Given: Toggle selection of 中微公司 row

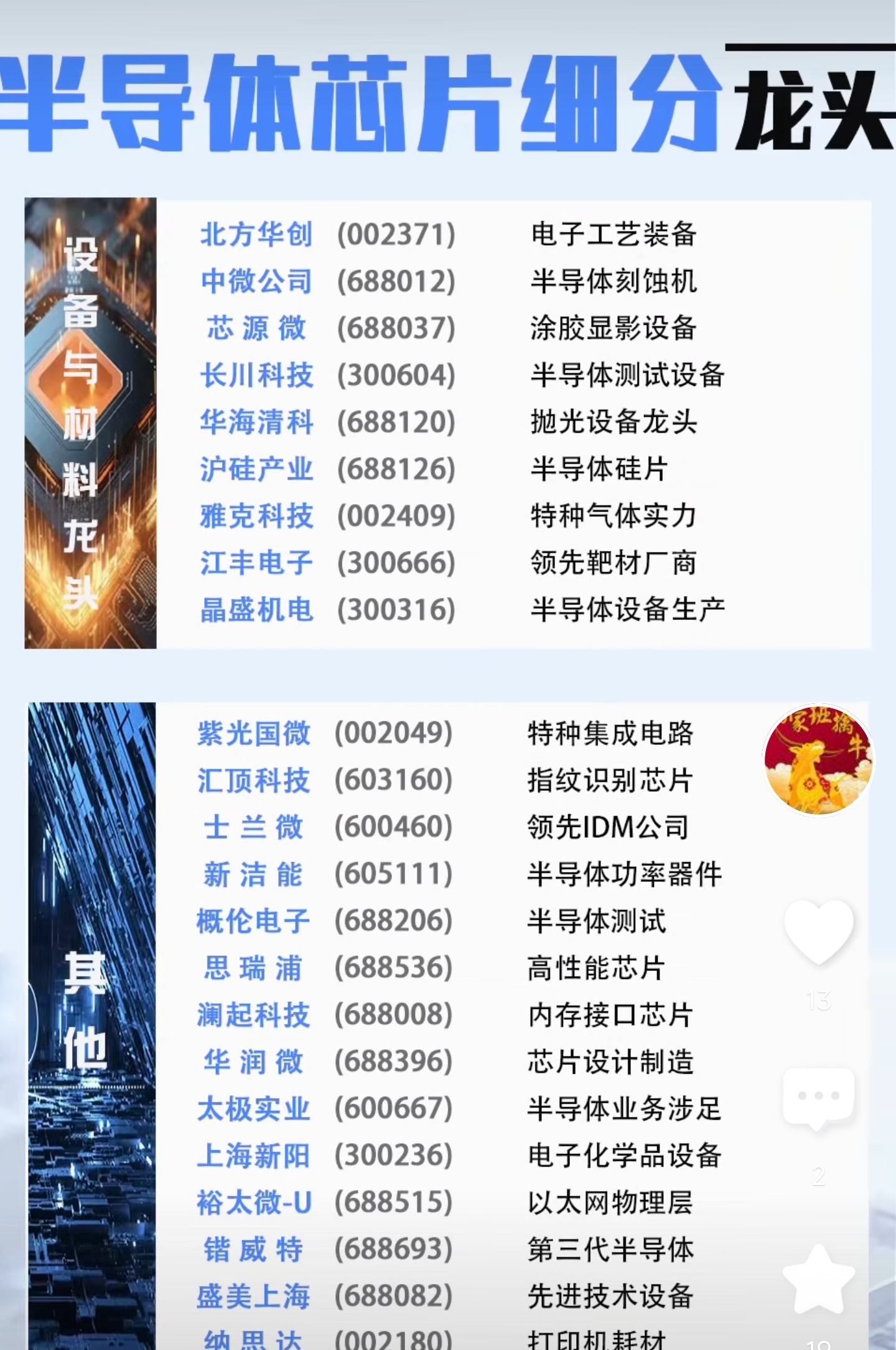Looking at the screenshot, I should [256, 282].
